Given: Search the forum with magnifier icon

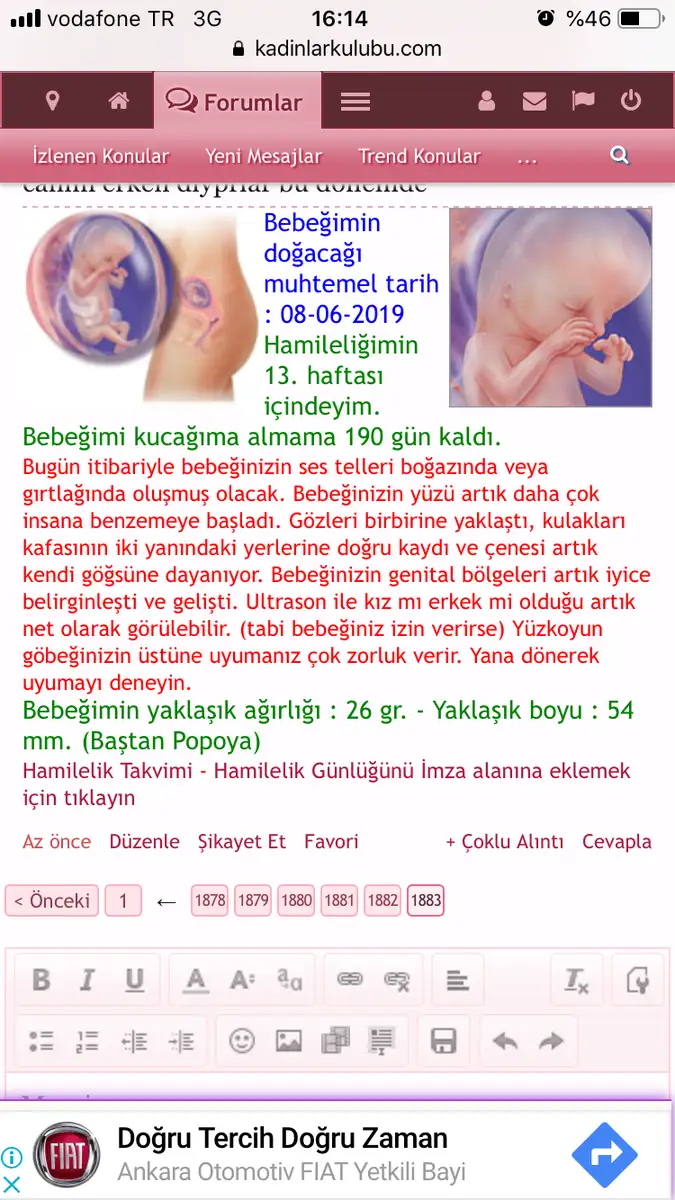Looking at the screenshot, I should click(619, 155).
